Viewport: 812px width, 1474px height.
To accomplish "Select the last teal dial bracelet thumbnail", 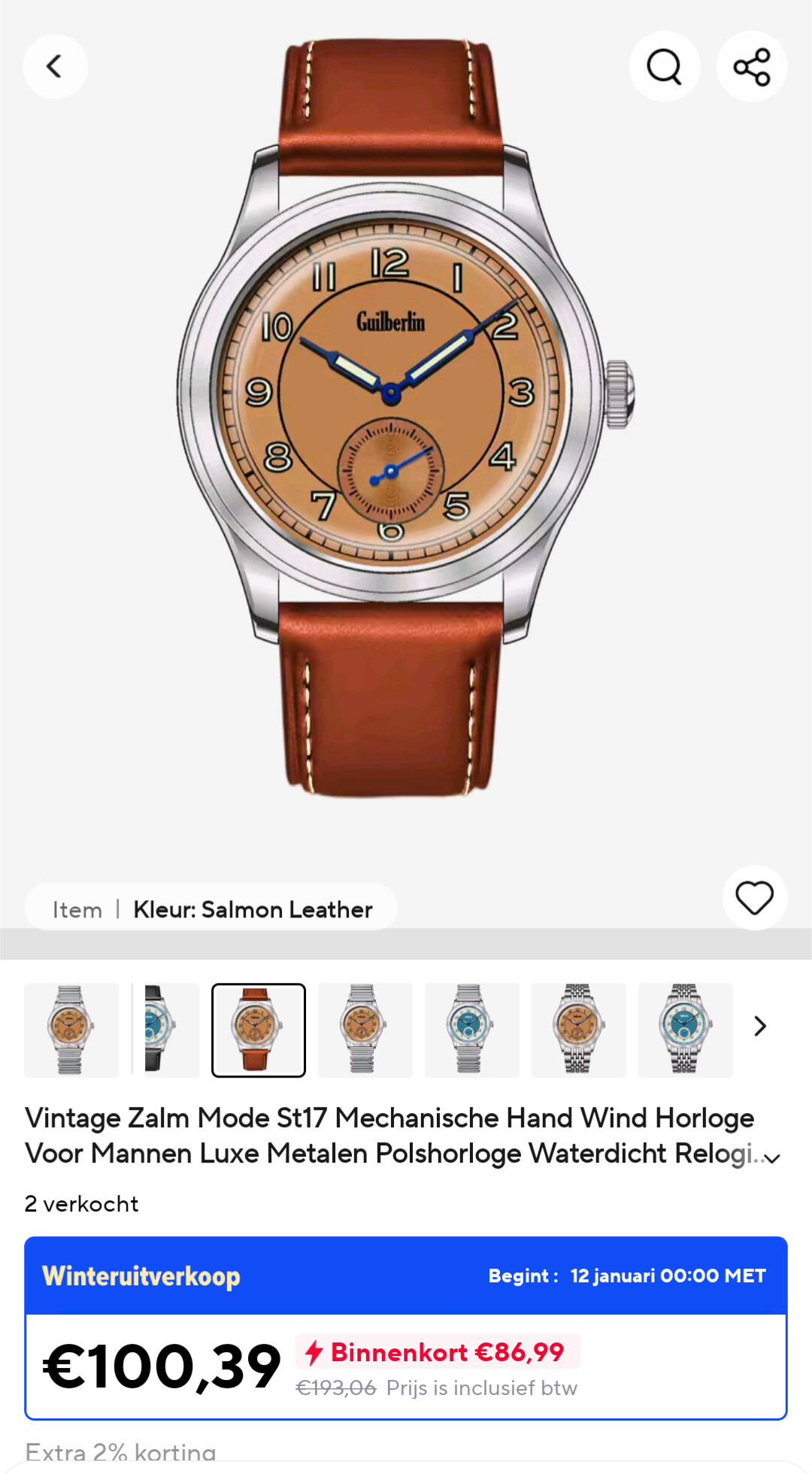I will tap(685, 1030).
